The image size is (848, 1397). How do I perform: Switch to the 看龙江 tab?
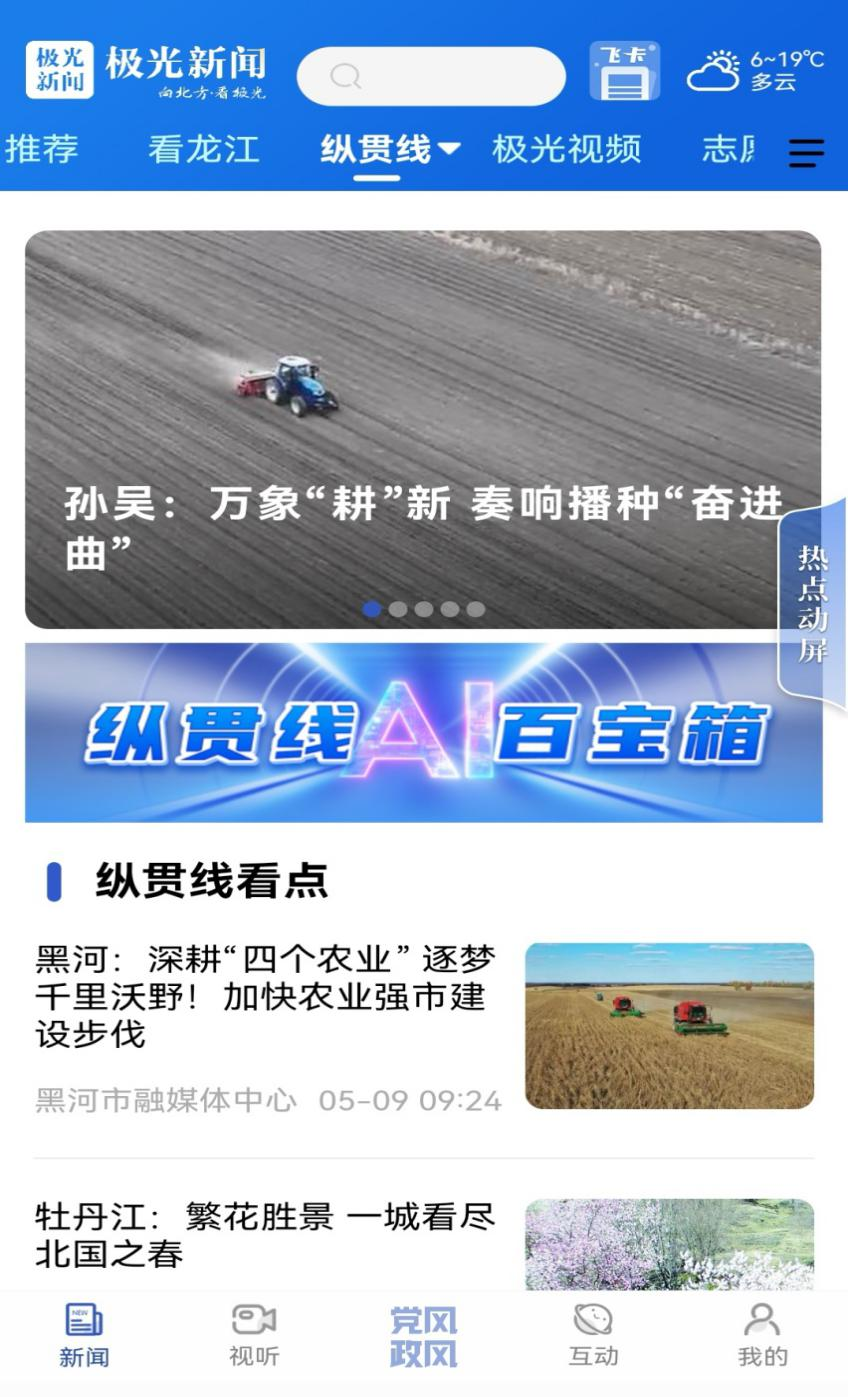point(204,149)
